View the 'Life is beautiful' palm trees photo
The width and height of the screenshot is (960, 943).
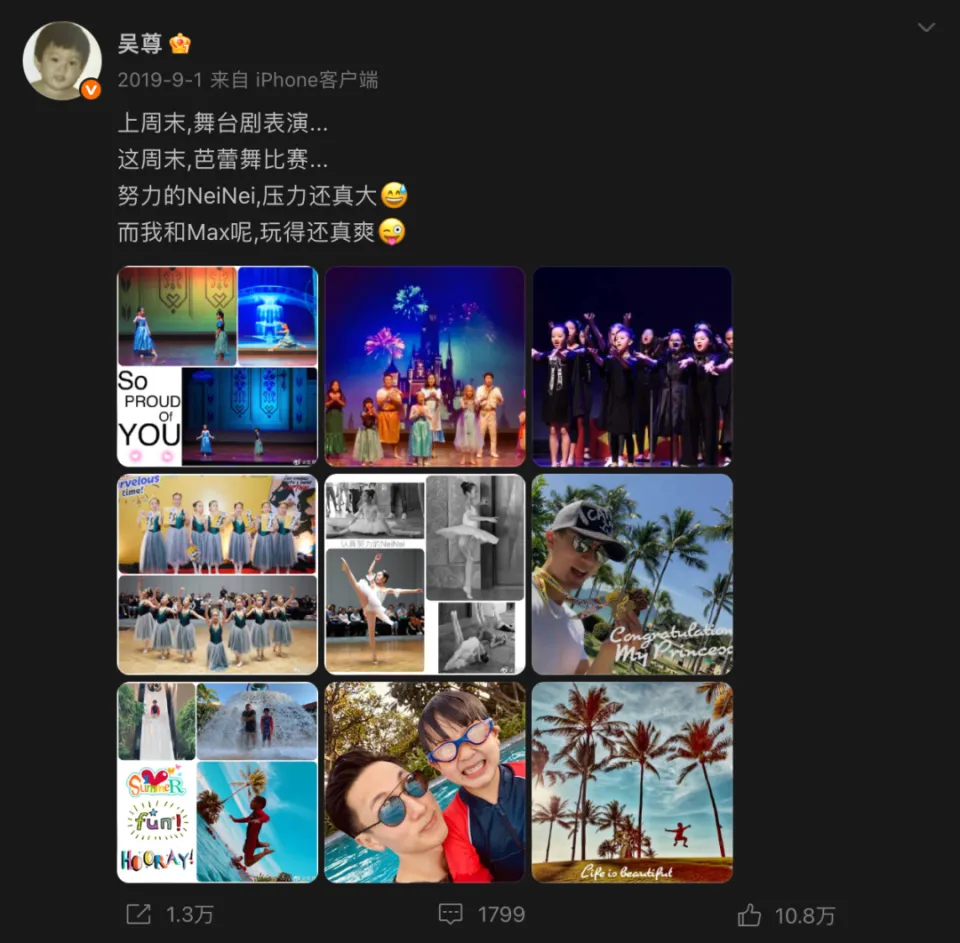(632, 782)
